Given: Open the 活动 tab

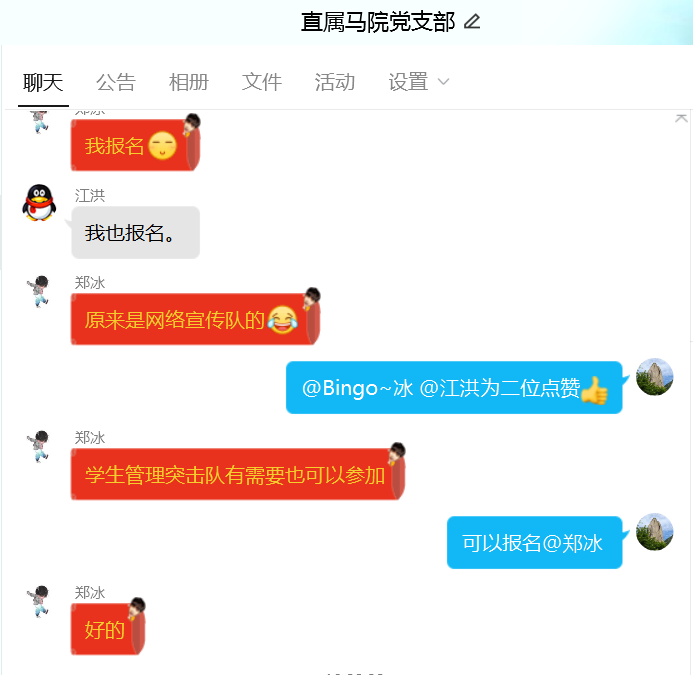Looking at the screenshot, I should click(335, 82).
